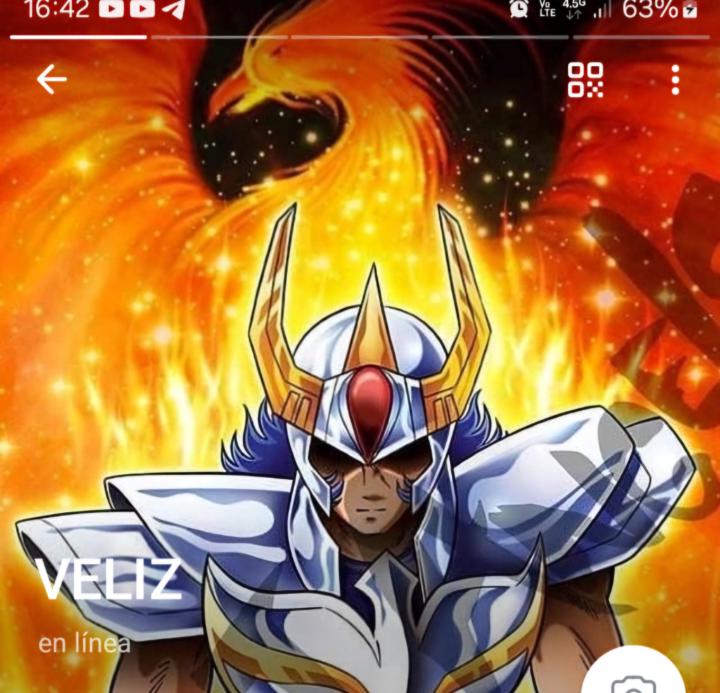Viewport: 720px width, 693px height.
Task: Open the three-dot overflow menu
Action: pos(676,80)
